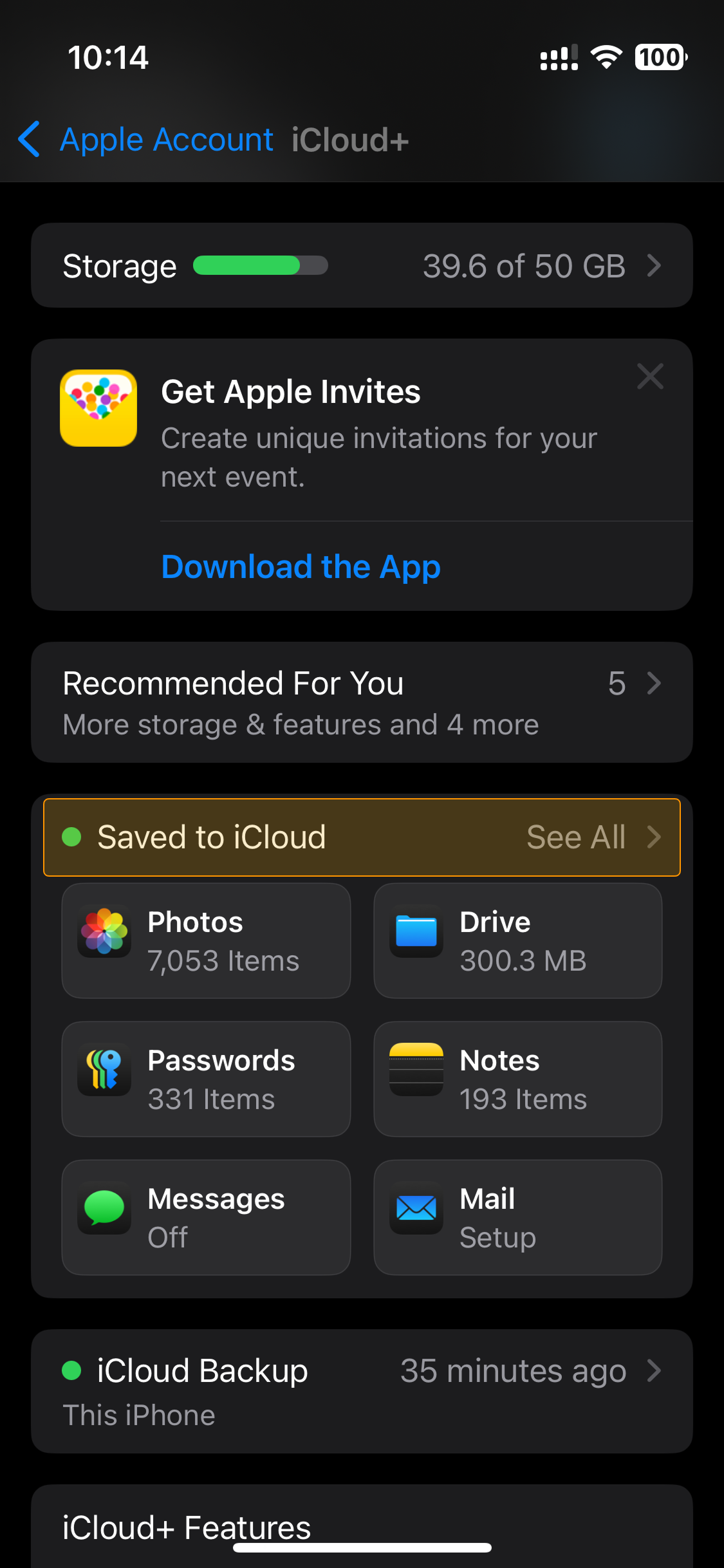
Task: Tap Download the App link
Action: (300, 566)
